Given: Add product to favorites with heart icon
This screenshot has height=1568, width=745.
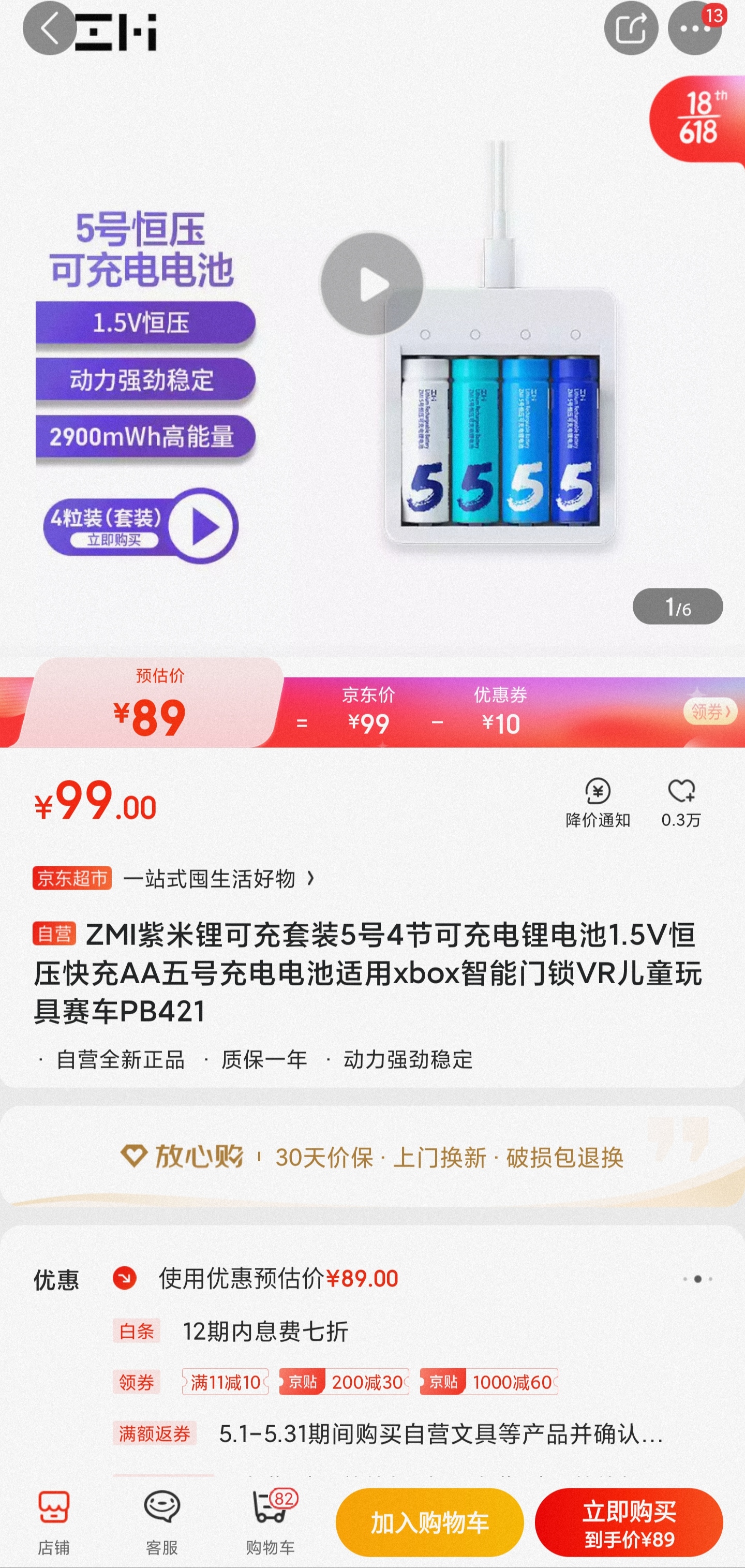Looking at the screenshot, I should pyautogui.click(x=681, y=803).
